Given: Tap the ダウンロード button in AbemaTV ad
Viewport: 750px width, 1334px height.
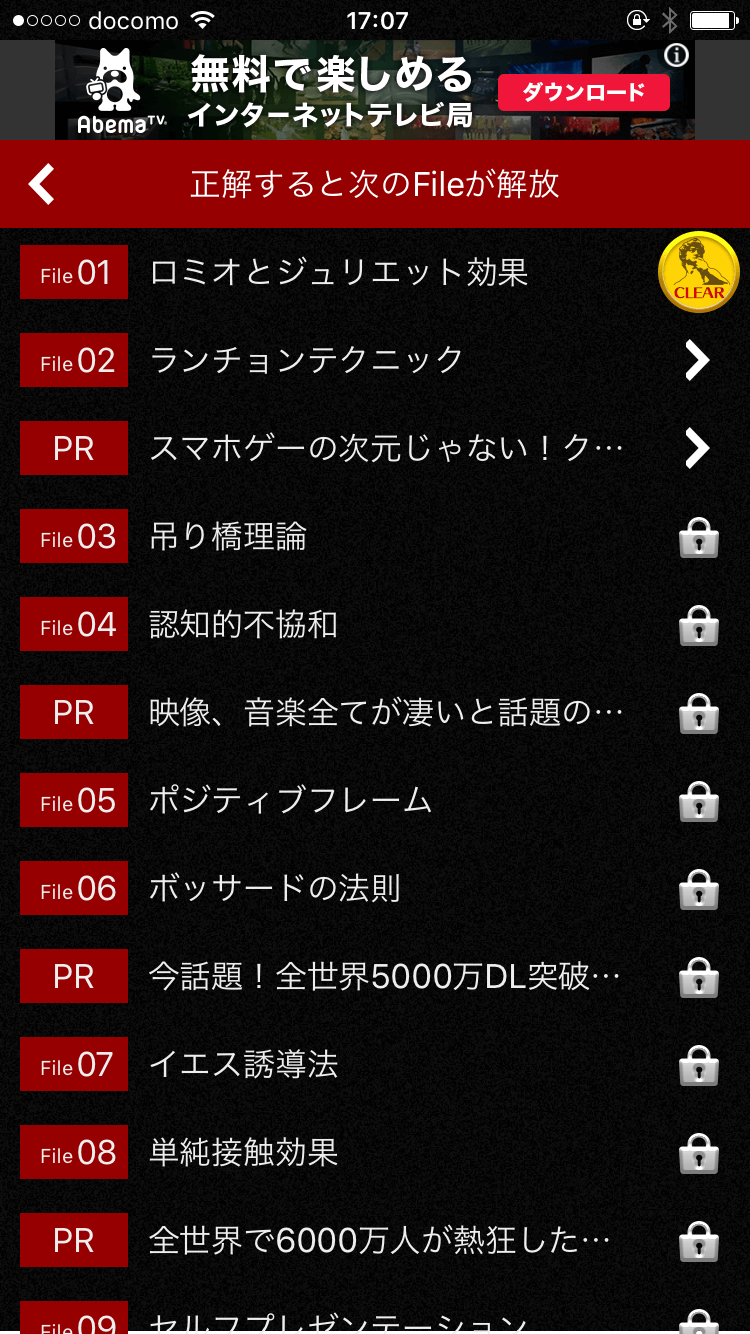Looking at the screenshot, I should tap(583, 93).
